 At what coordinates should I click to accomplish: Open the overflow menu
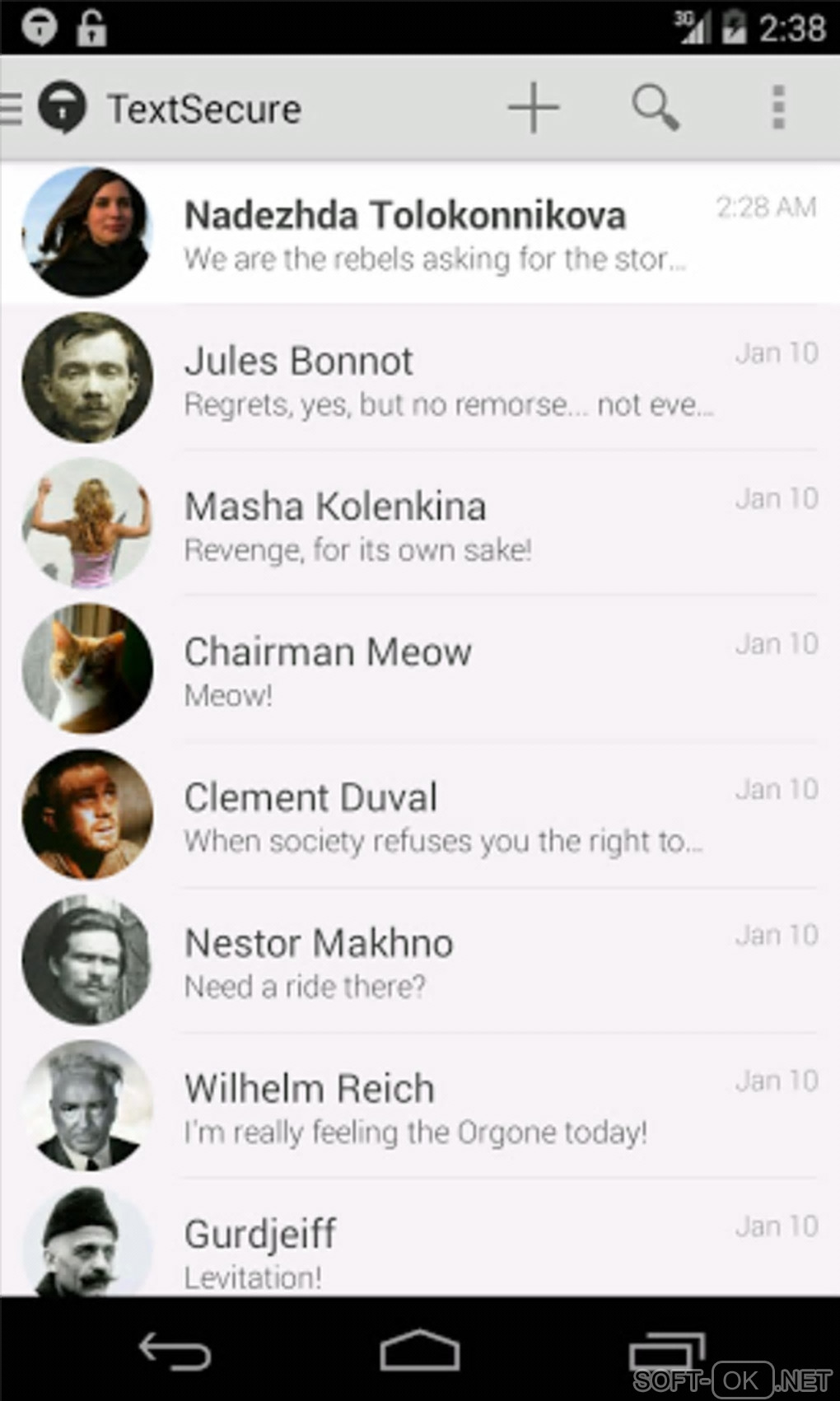point(777,108)
